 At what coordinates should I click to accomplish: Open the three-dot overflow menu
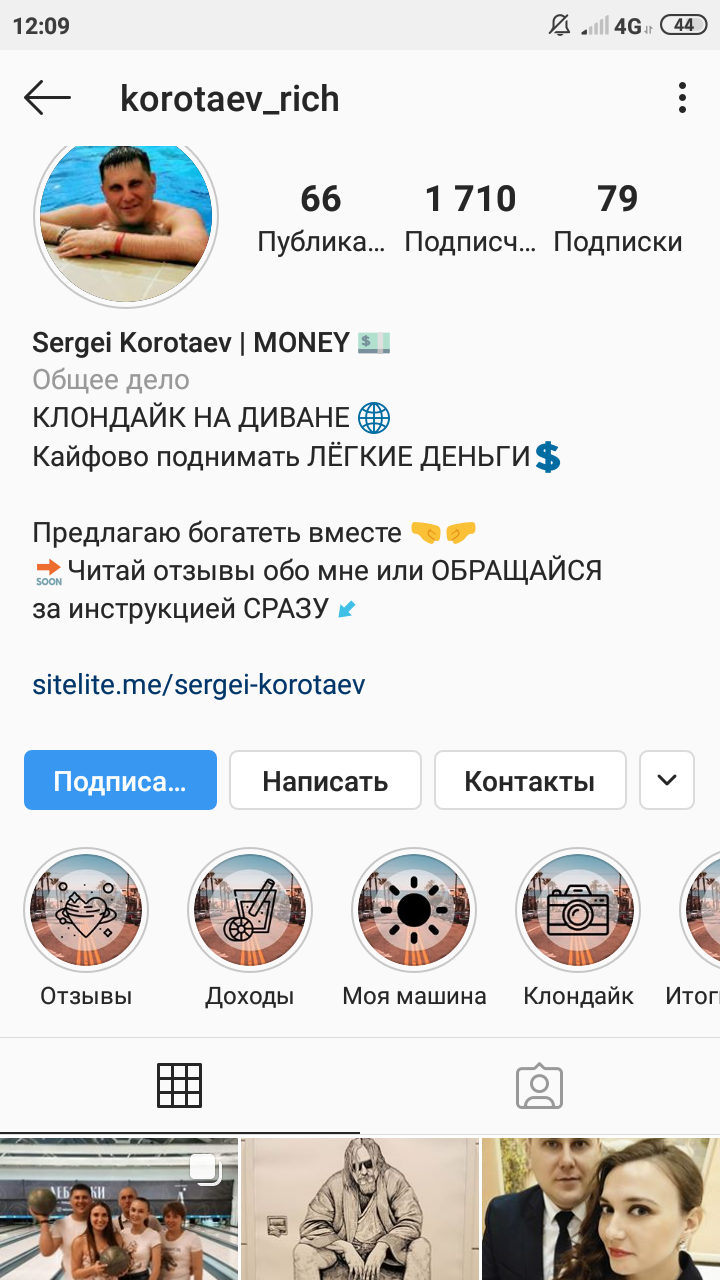pos(682,98)
